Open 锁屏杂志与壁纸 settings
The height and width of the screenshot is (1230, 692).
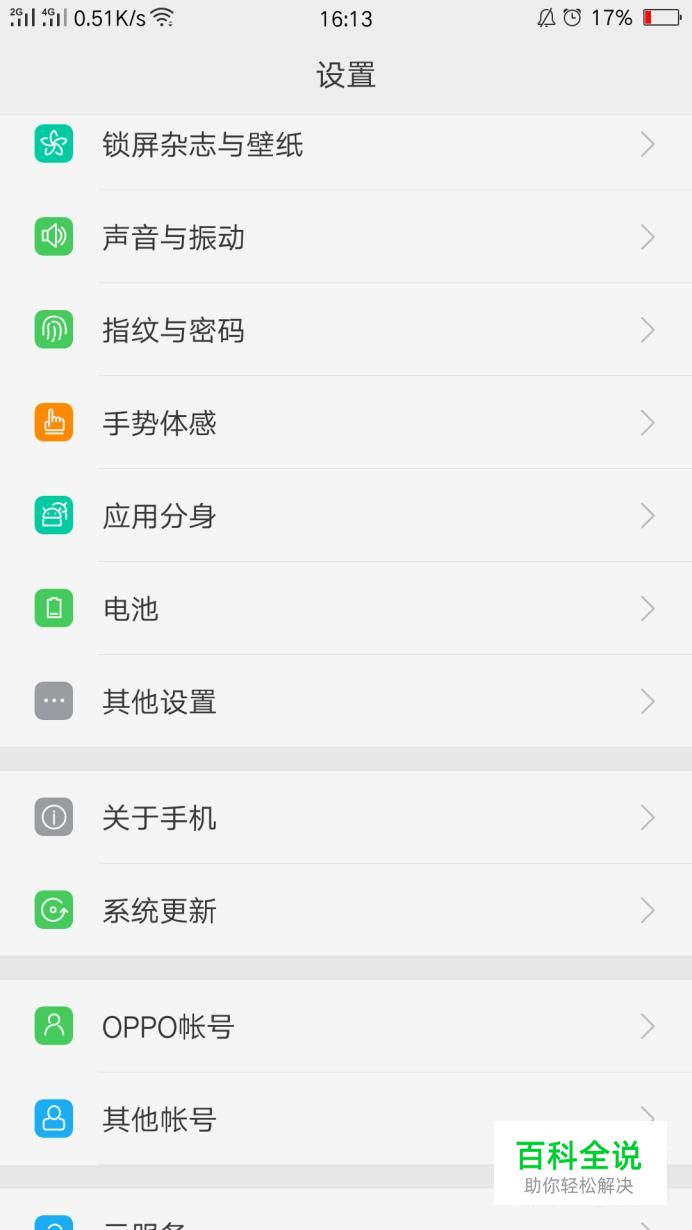point(345,145)
